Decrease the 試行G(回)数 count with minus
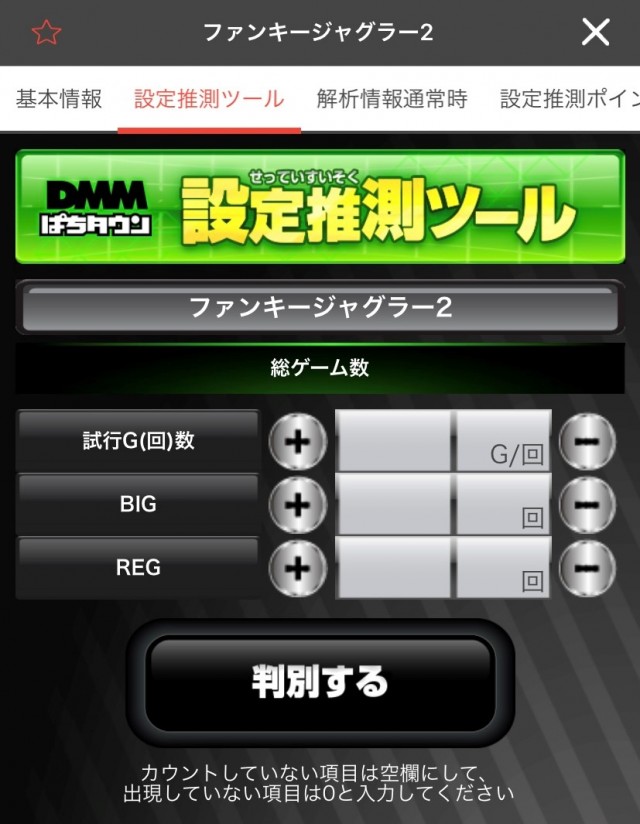 click(x=586, y=441)
